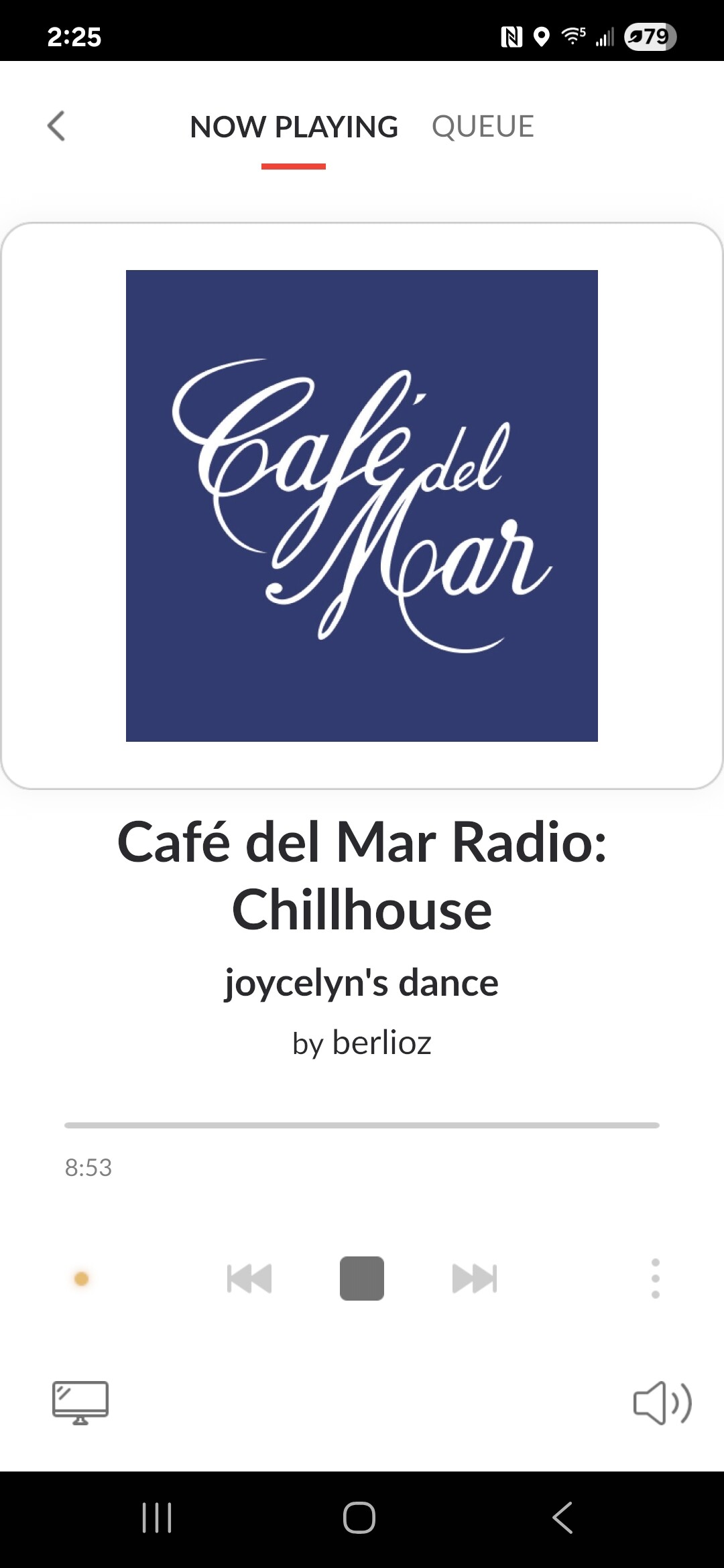Go back using the top arrow
Viewport: 724px width, 1568px height.
(56, 126)
